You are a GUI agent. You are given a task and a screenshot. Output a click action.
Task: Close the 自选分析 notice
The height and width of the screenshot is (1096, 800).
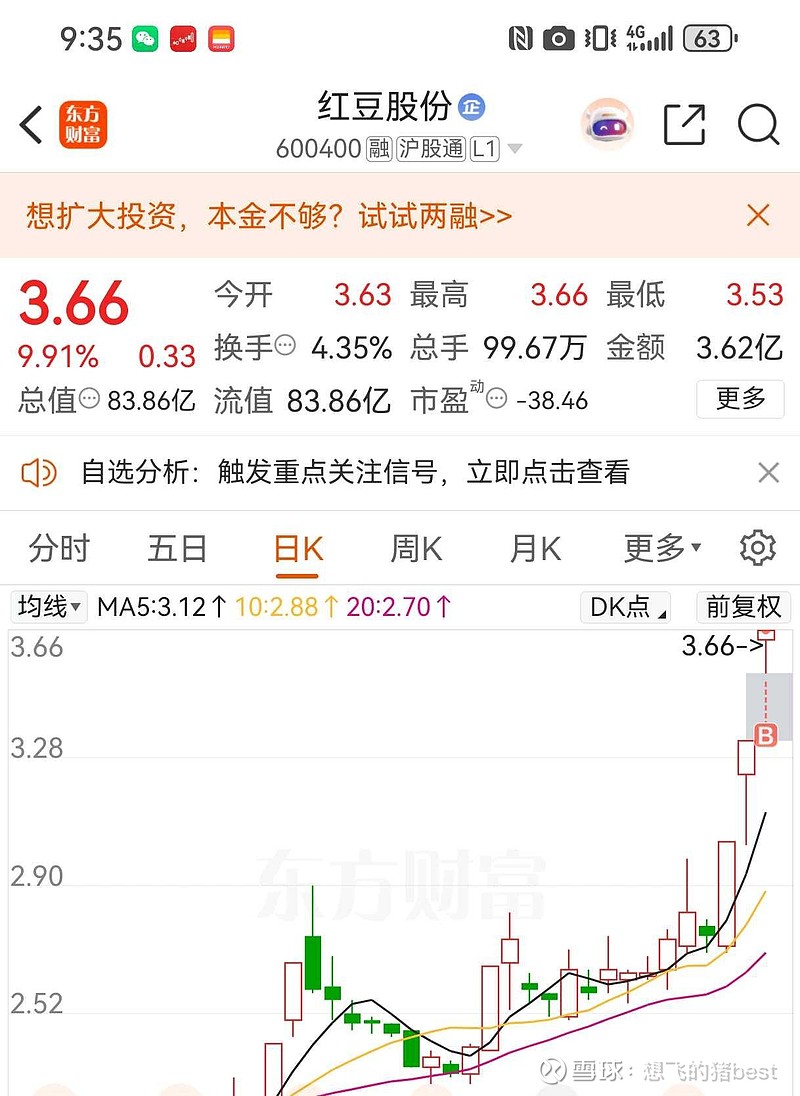[768, 472]
